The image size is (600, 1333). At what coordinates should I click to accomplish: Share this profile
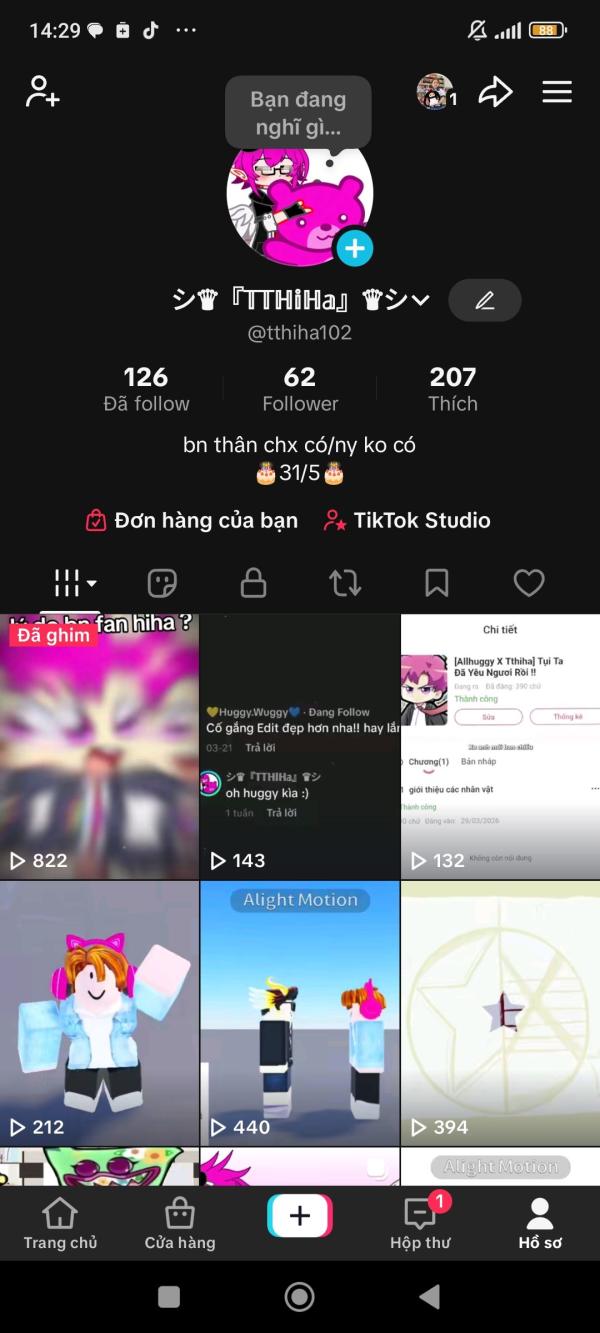(495, 93)
